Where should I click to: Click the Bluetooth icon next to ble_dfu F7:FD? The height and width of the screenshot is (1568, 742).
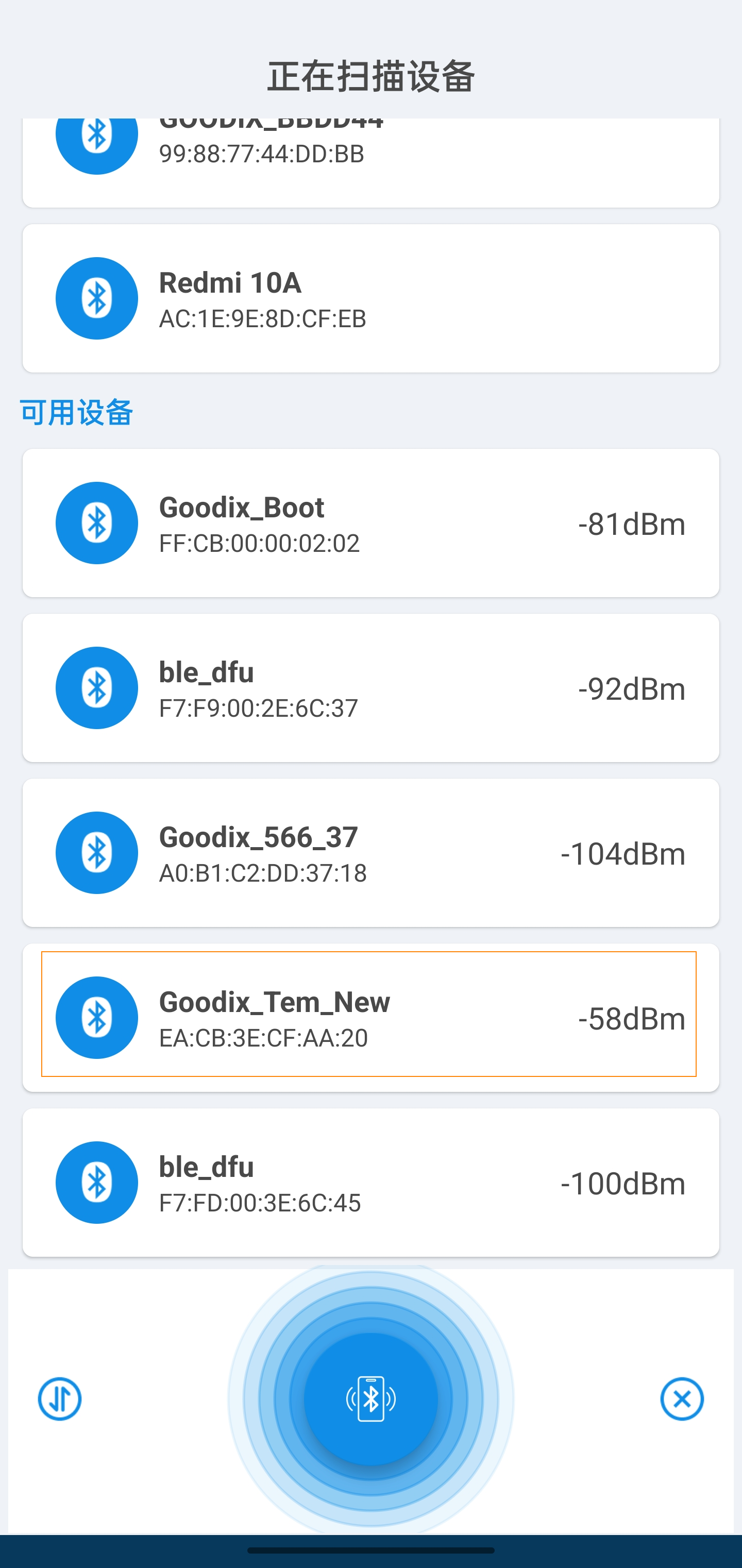coord(96,1182)
